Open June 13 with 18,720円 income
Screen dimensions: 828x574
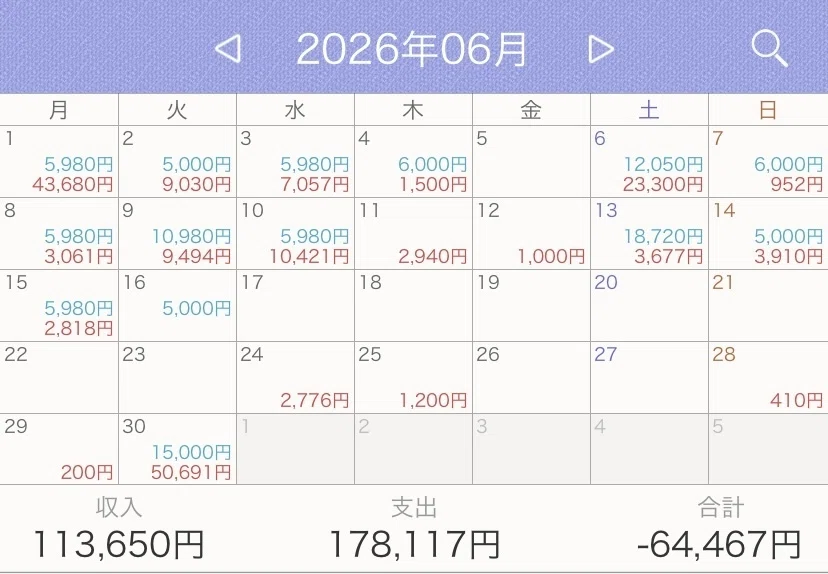[x=649, y=233]
